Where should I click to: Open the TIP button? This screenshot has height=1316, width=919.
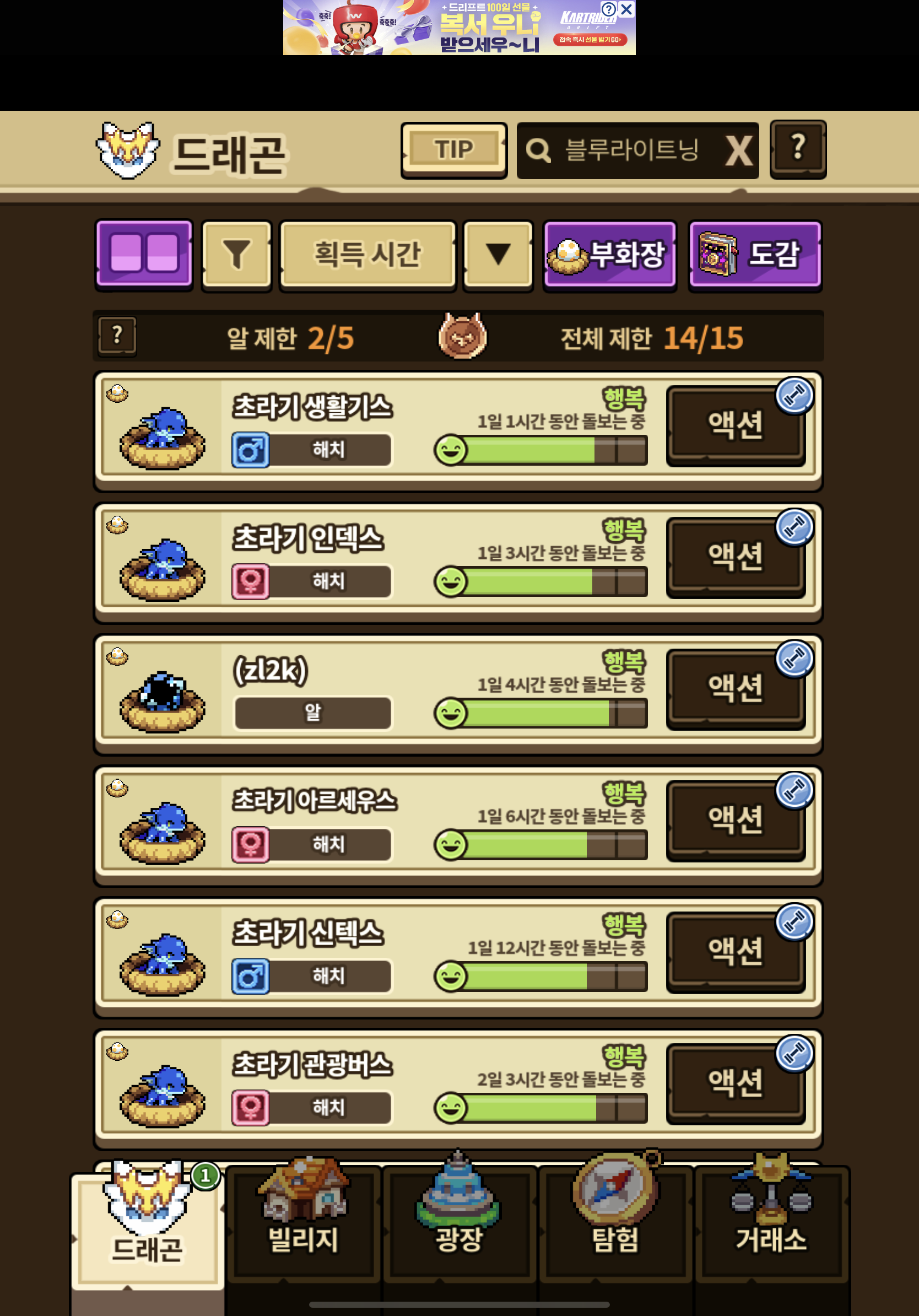pyautogui.click(x=454, y=150)
